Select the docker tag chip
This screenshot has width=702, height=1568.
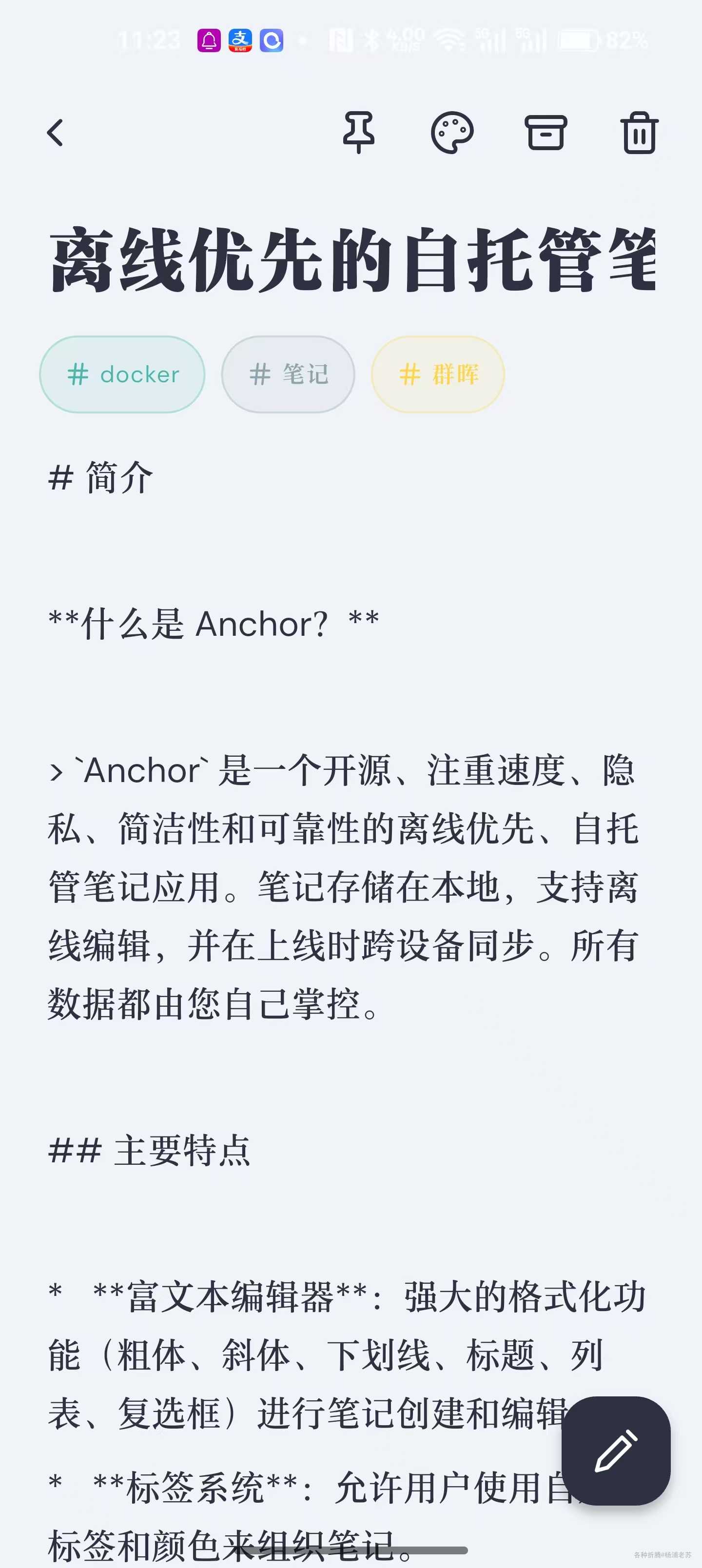pos(122,374)
